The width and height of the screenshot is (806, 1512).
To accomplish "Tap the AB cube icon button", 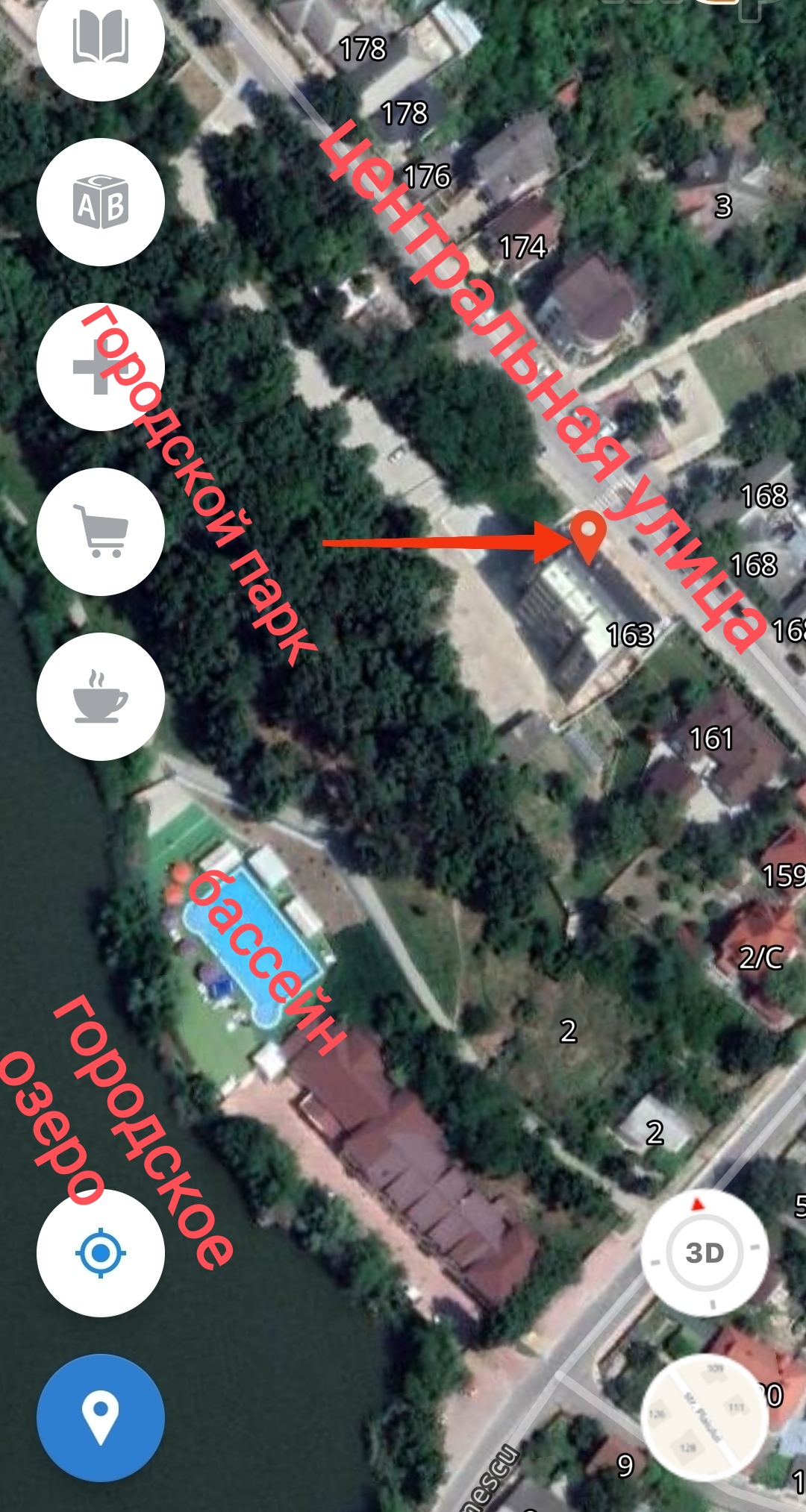I will click(x=101, y=202).
